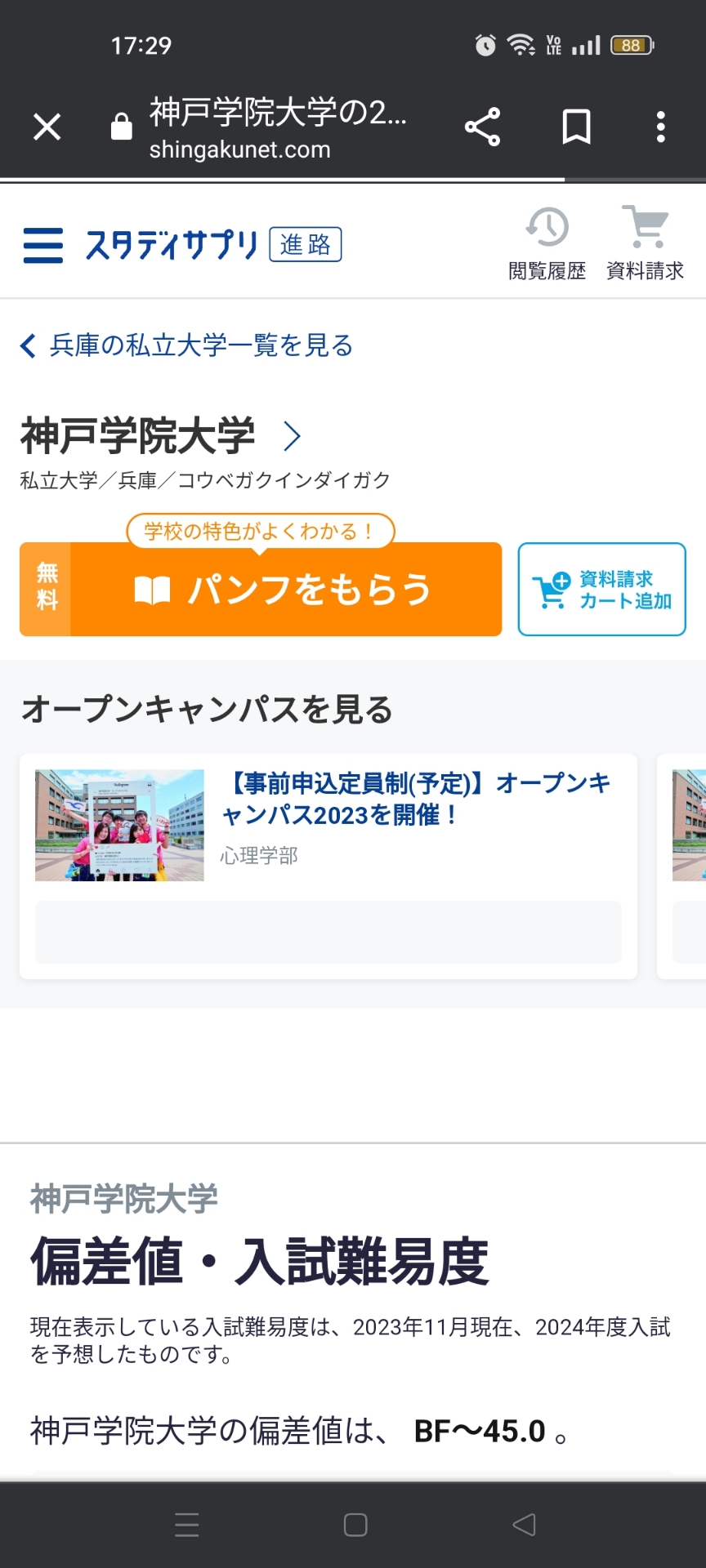
Task: Open 神戸学院大学 school page
Action: click(161, 436)
